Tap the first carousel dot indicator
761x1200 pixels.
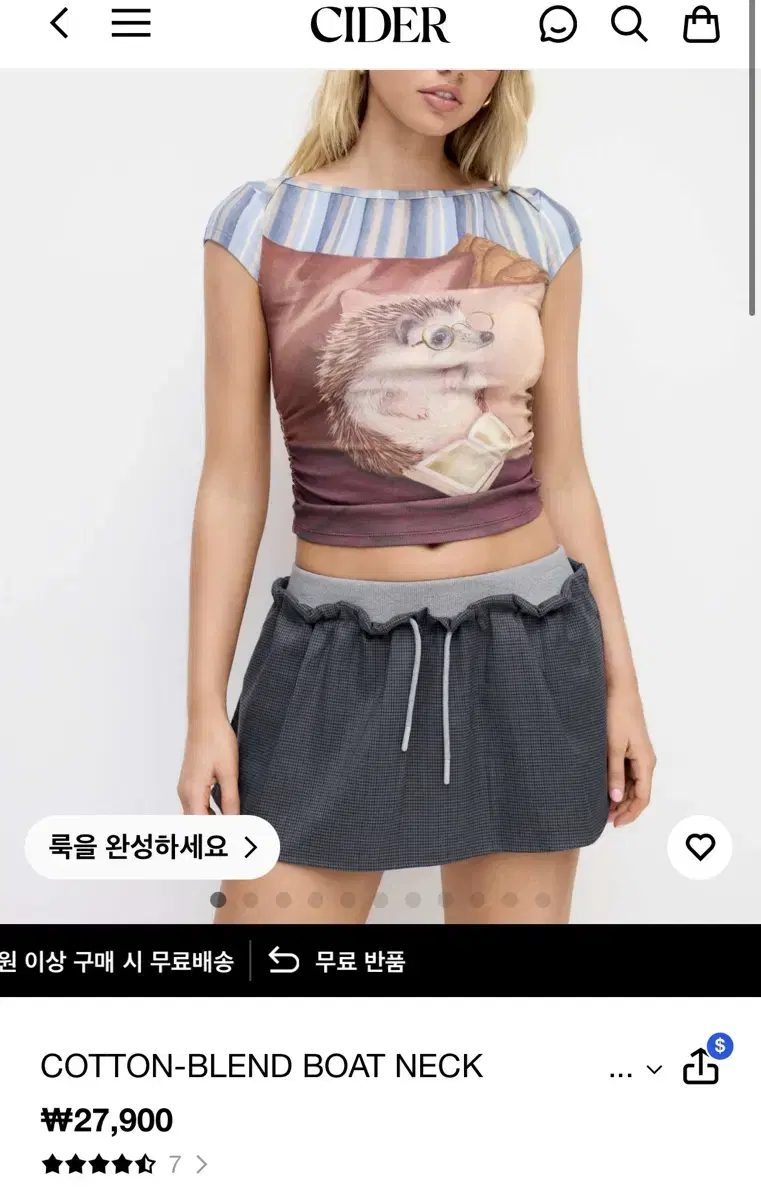(219, 900)
